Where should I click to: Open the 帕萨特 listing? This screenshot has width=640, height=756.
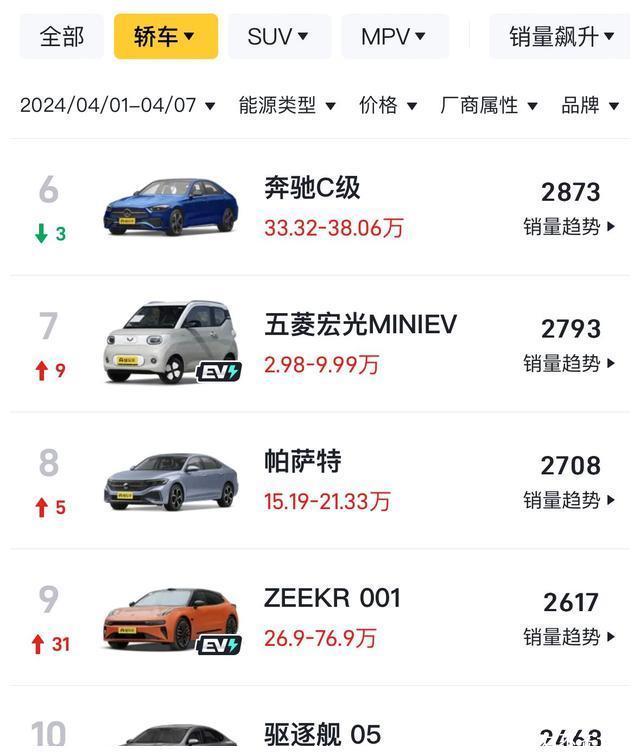point(303,462)
